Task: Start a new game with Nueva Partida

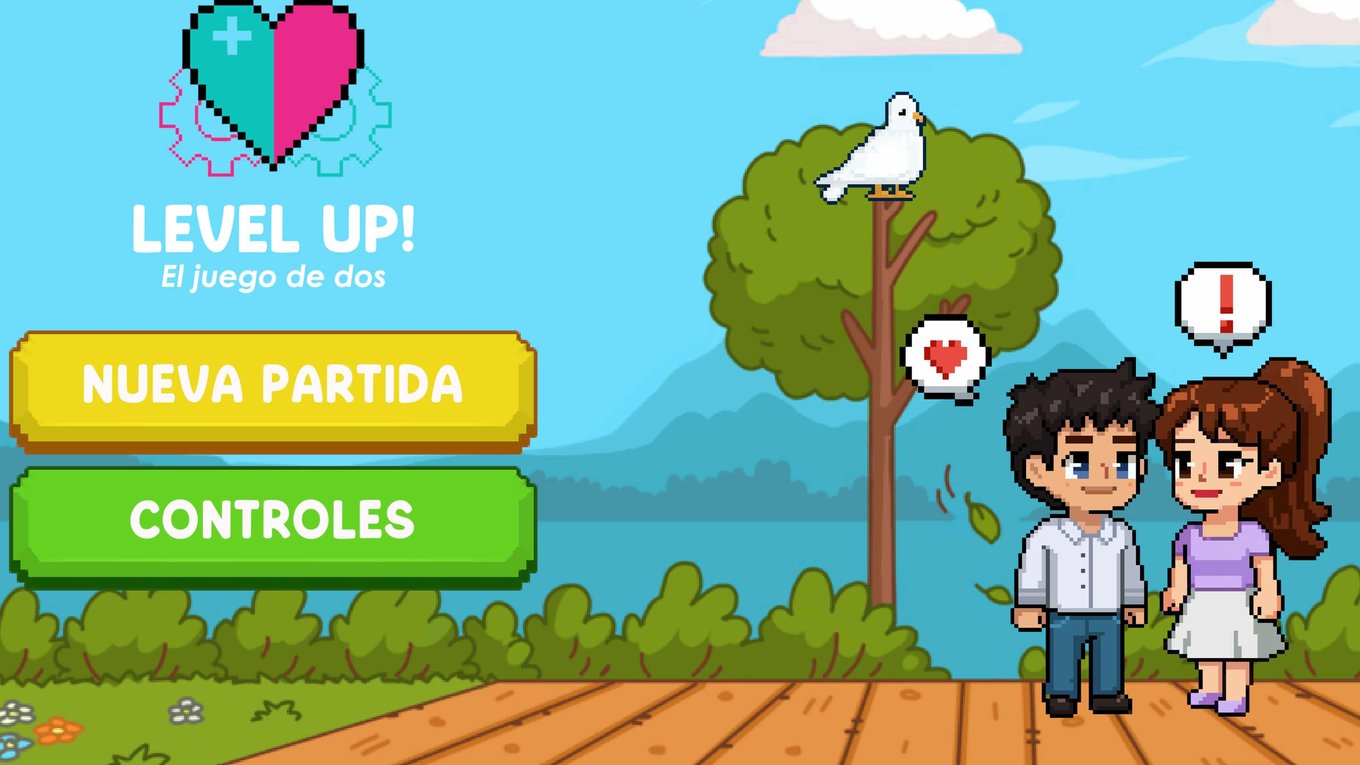Action: (x=272, y=386)
